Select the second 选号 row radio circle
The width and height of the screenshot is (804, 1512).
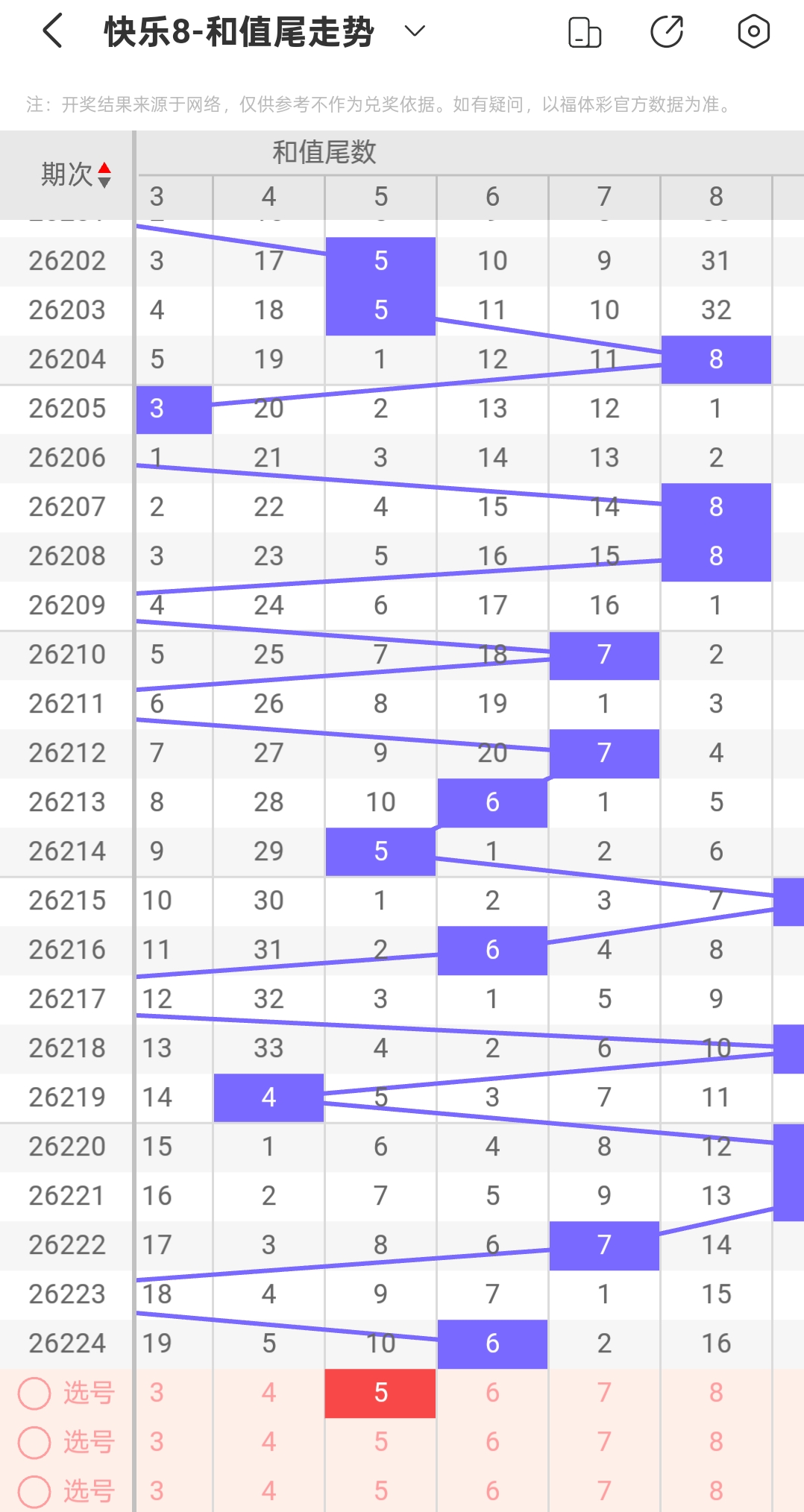pyautogui.click(x=34, y=1442)
